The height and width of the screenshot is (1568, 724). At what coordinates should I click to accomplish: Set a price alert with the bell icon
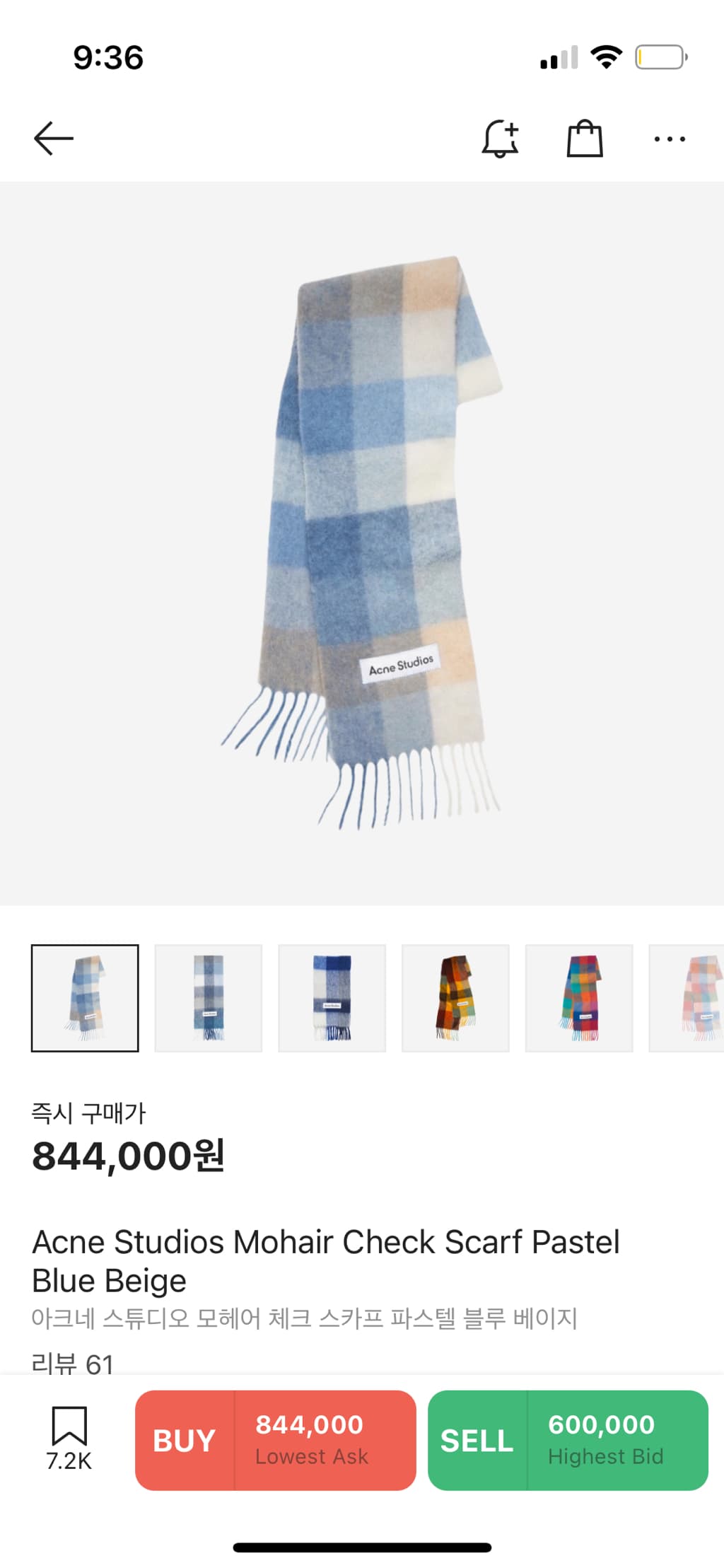[500, 138]
